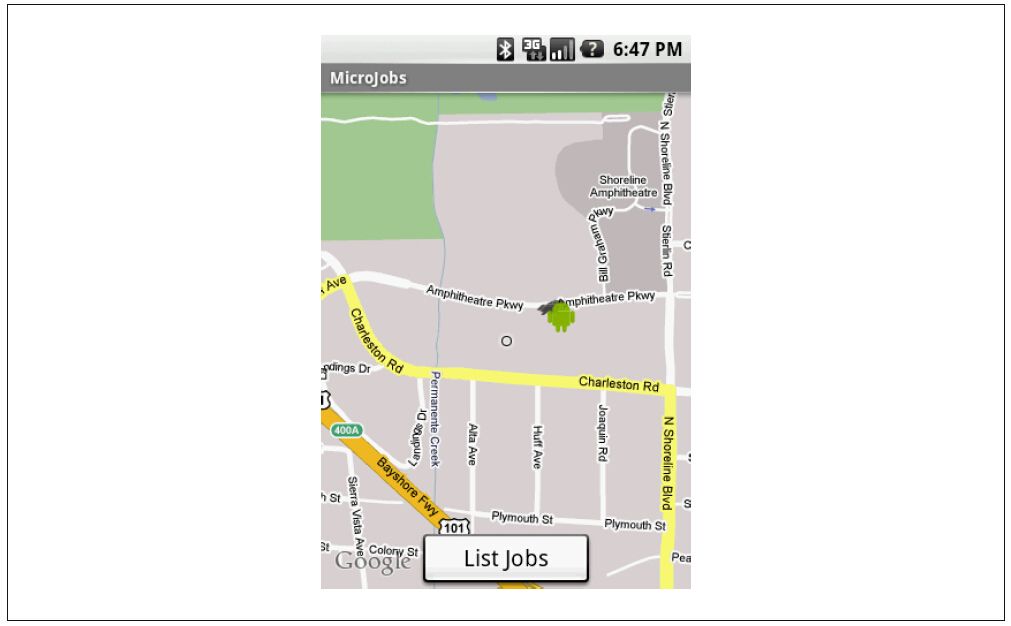This screenshot has height=626, width=1011.
Task: Select the green Android marker on map
Action: point(562,317)
